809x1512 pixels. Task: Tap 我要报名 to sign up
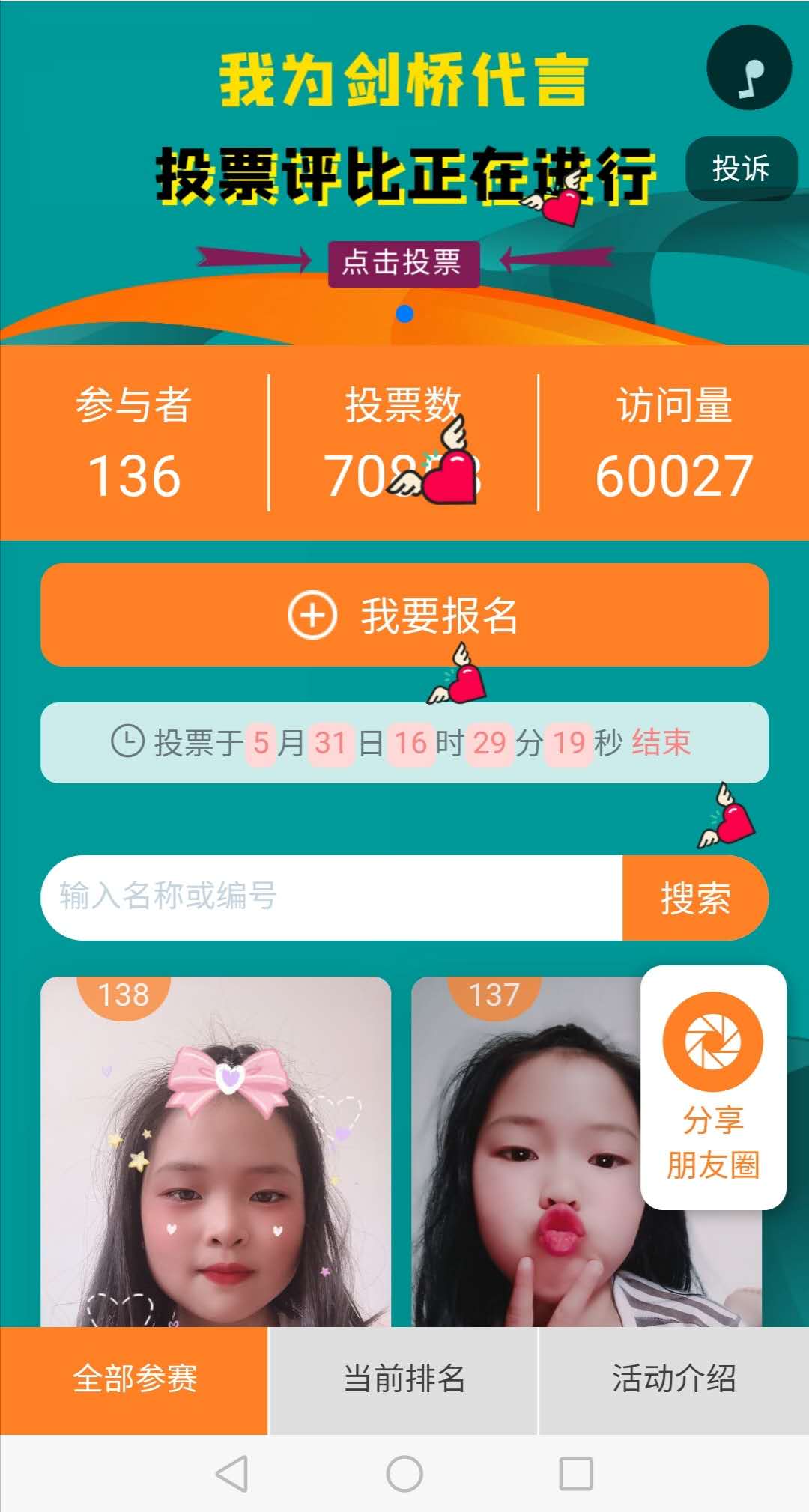point(404,615)
